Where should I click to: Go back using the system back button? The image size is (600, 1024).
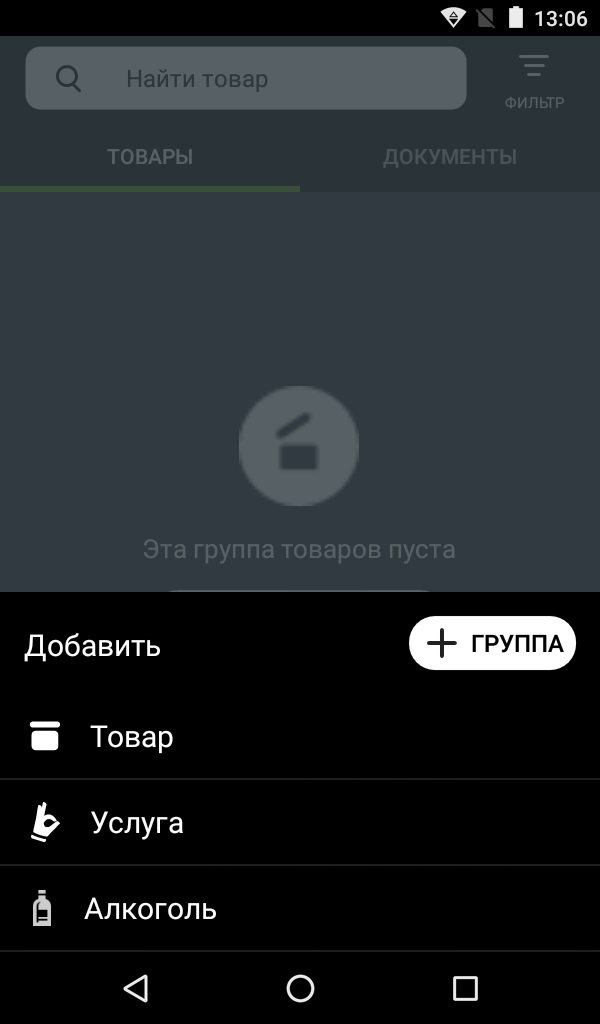coord(136,989)
